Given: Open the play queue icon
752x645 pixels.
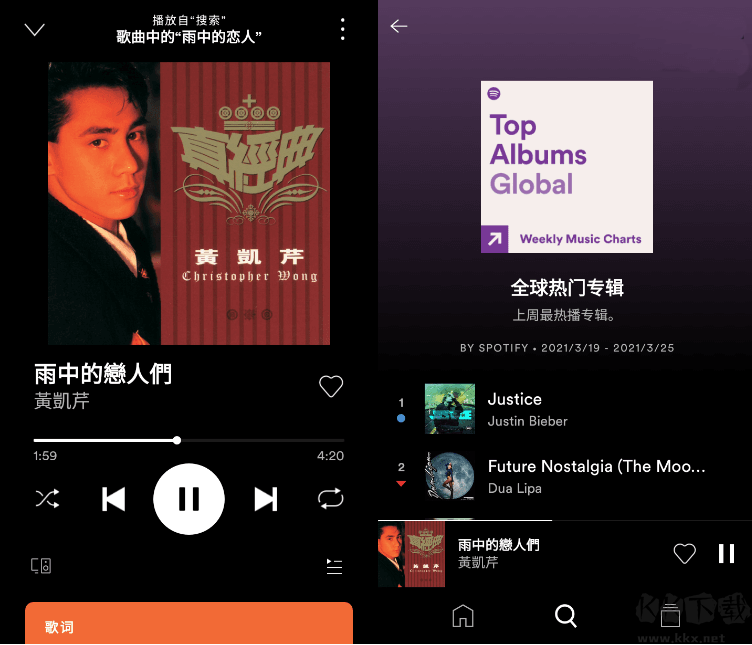Looking at the screenshot, I should (x=334, y=566).
